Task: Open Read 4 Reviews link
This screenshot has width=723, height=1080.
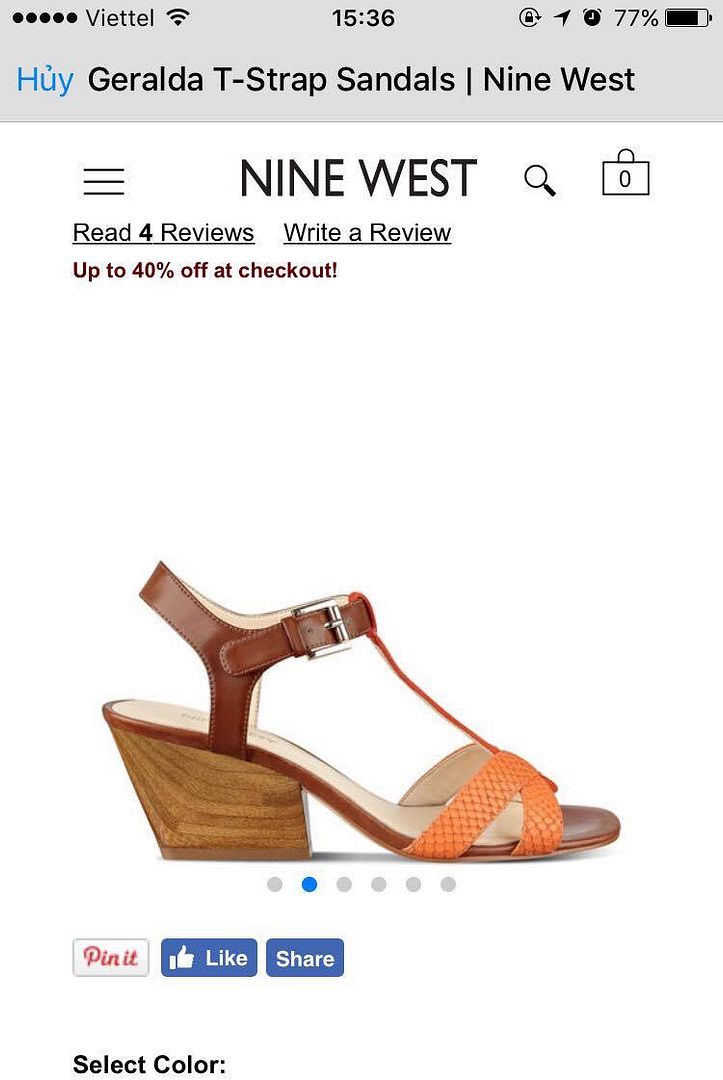Action: click(163, 233)
